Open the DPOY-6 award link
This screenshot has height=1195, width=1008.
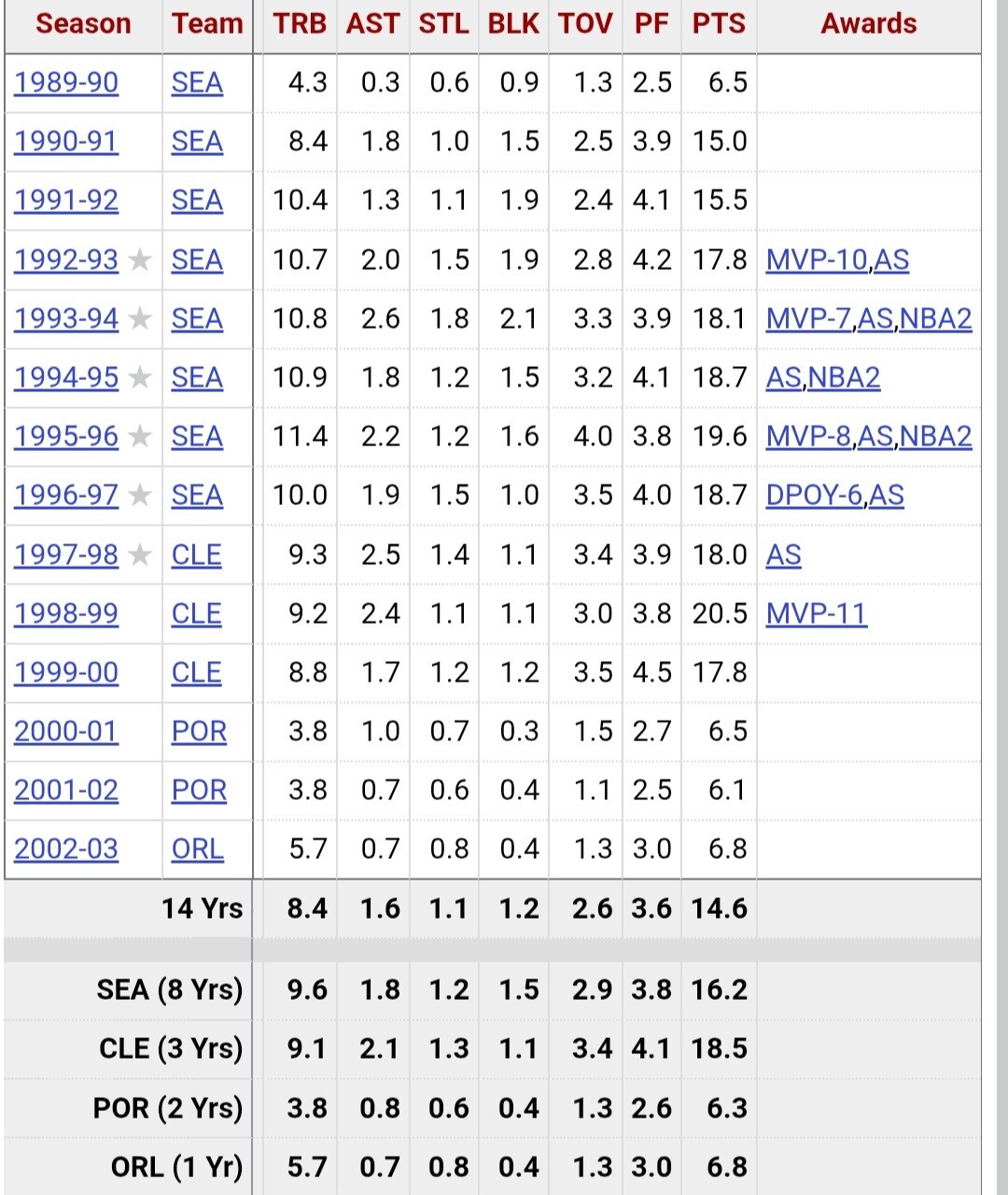(814, 495)
